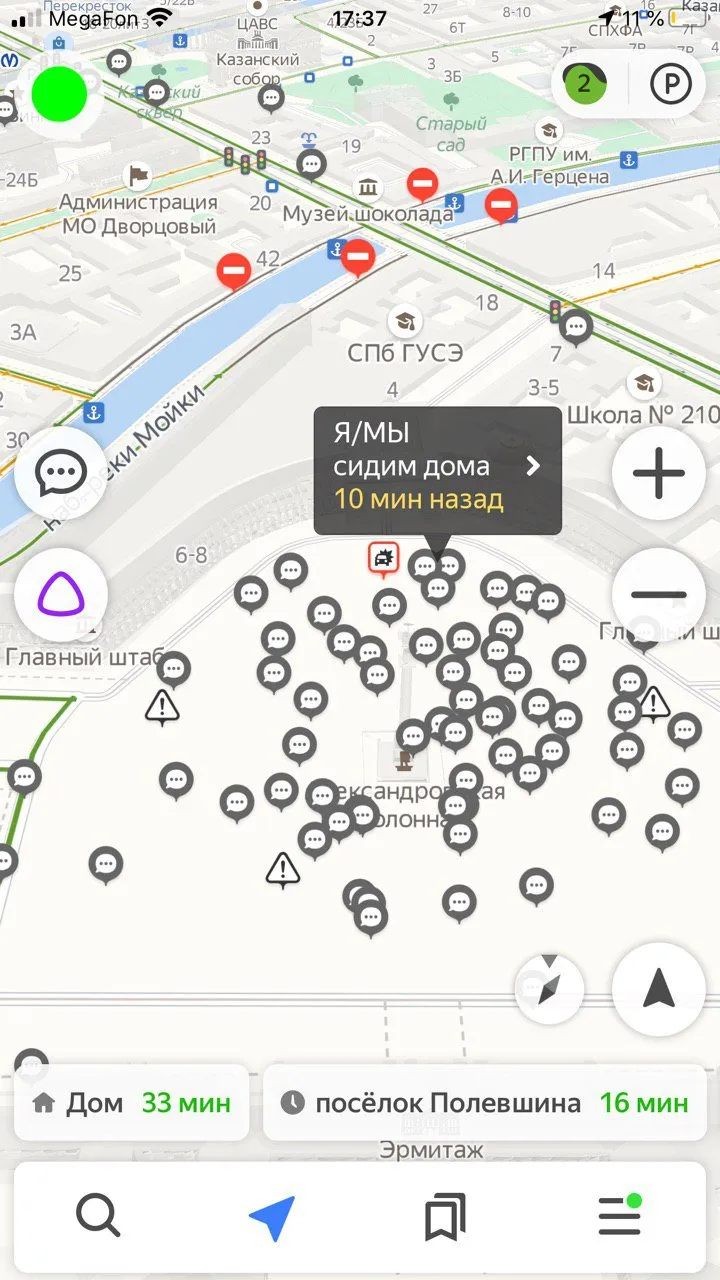Reset map orientation with the compass
Screen dimensions: 720x1280
coord(548,988)
